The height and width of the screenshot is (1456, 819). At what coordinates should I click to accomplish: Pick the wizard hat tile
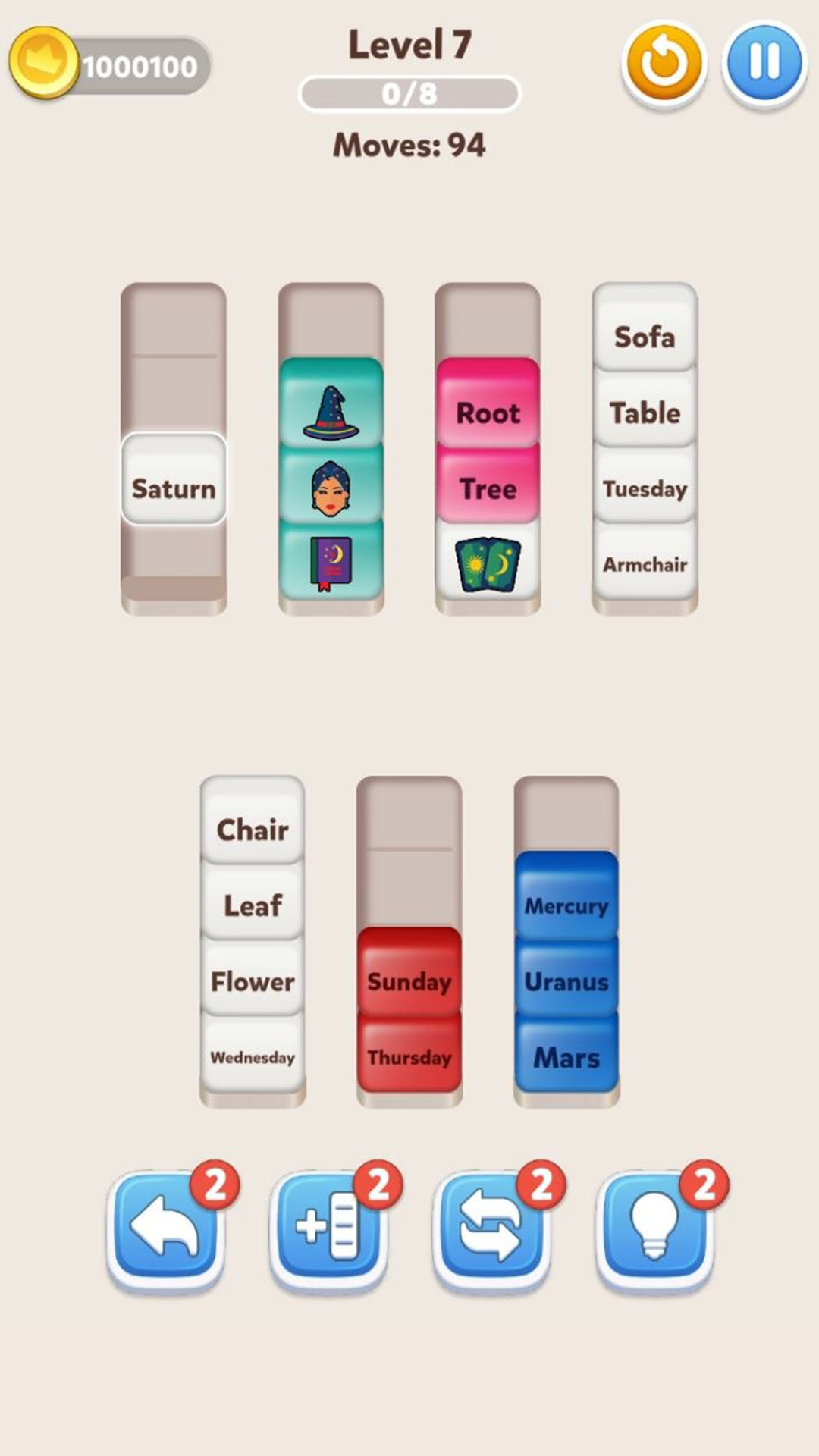click(x=331, y=404)
